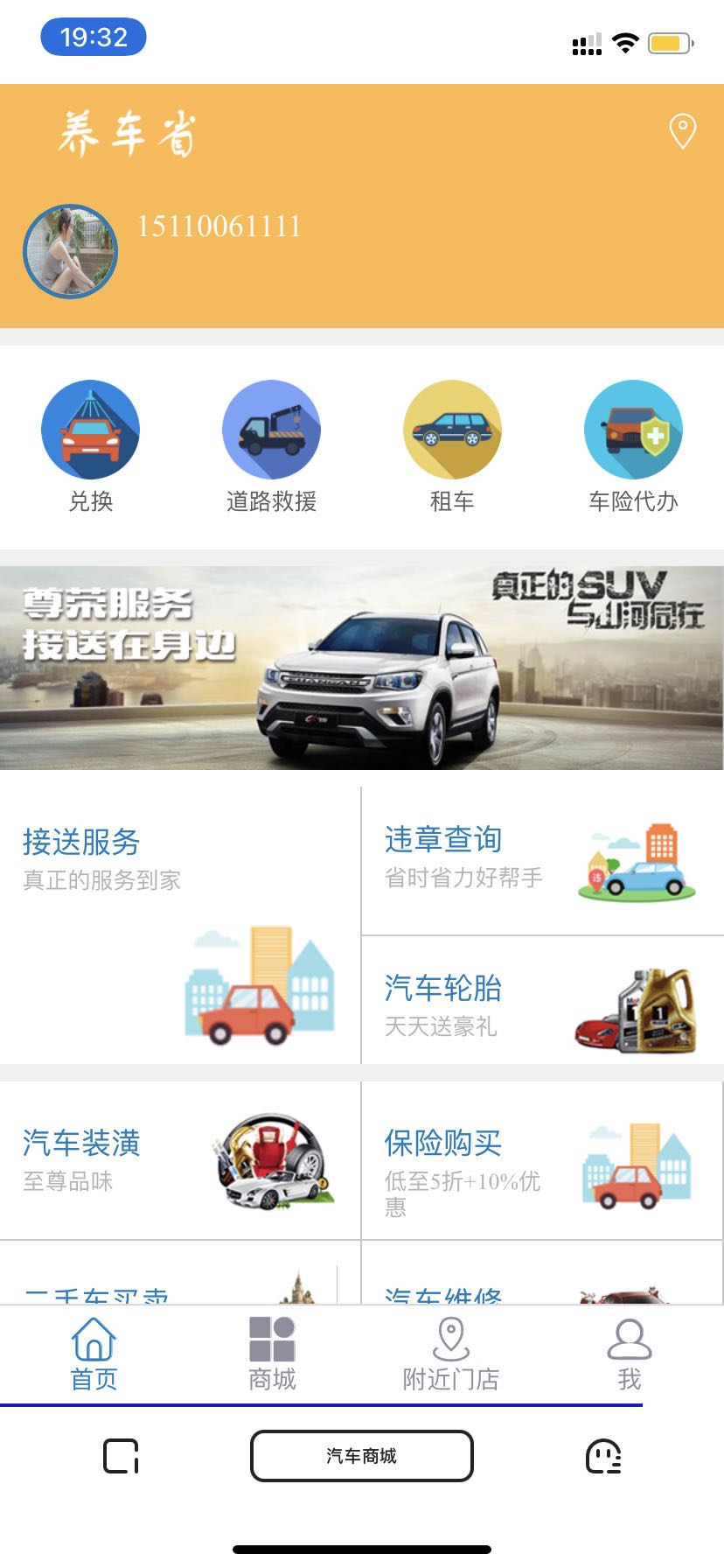Browse the 汽车轮胎 tires card
This screenshot has height=1568, width=724.
click(x=542, y=1002)
